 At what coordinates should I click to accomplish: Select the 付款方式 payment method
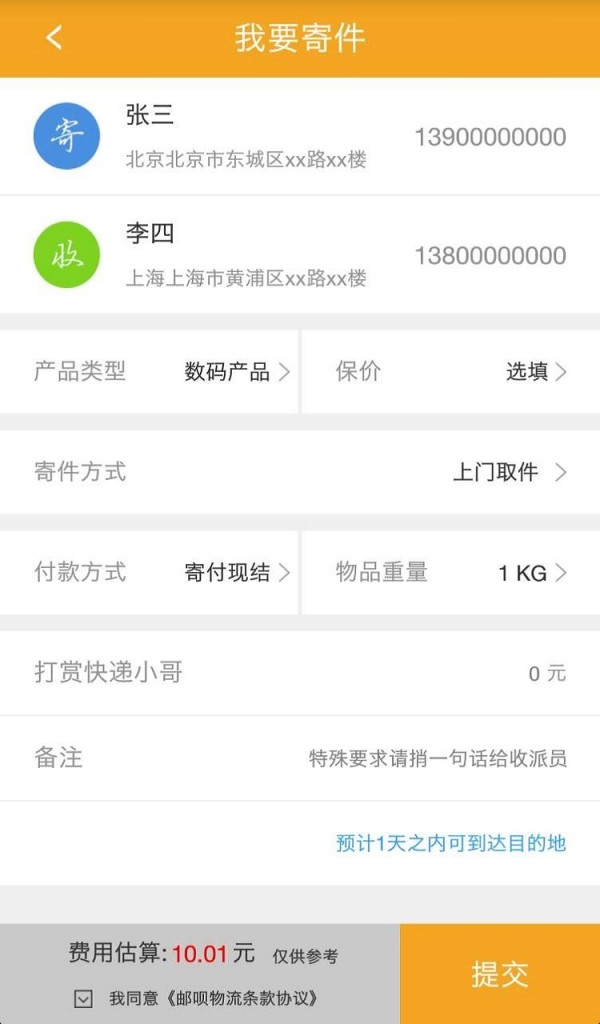point(150,572)
